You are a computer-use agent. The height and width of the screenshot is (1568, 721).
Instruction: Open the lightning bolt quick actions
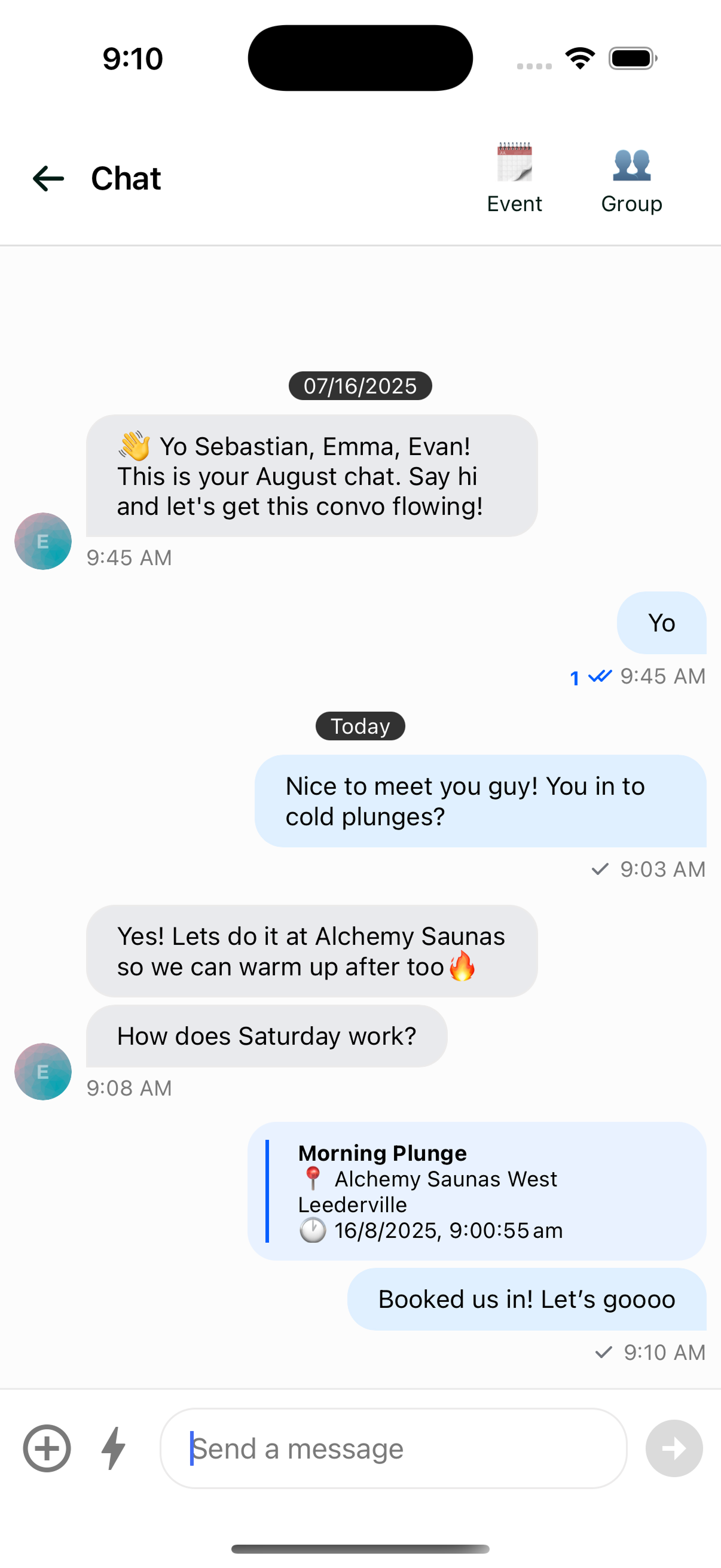click(114, 1448)
